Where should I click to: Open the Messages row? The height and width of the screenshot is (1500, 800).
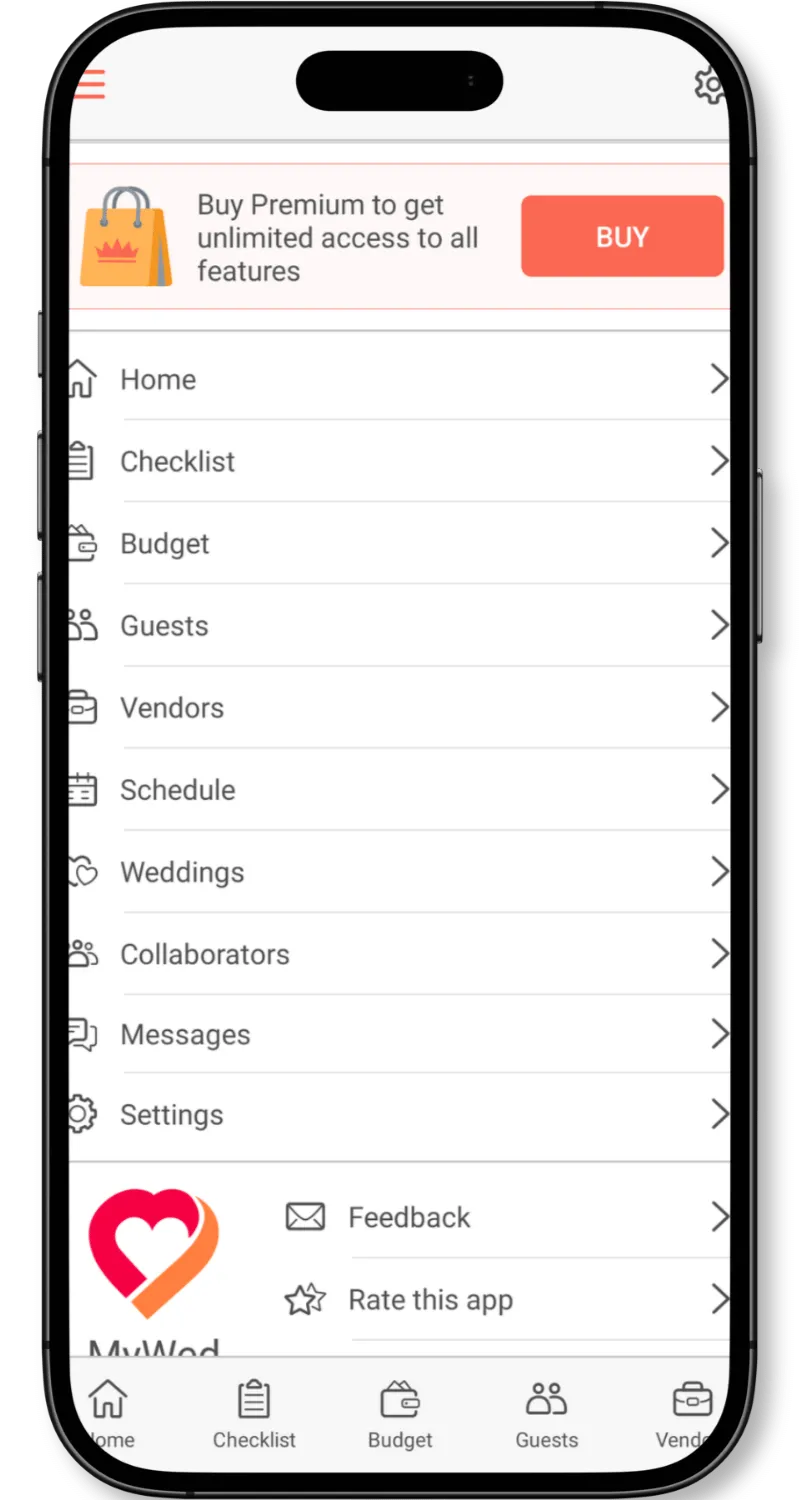pyautogui.click(x=400, y=1034)
